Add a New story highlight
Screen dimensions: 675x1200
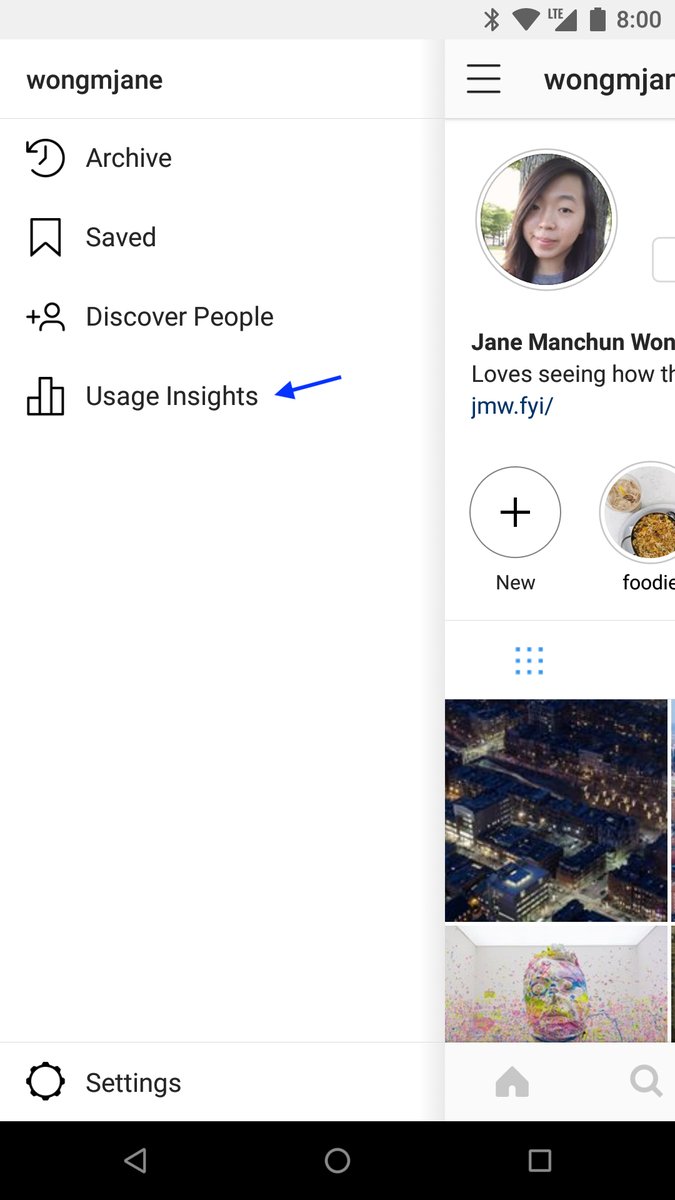pos(515,512)
